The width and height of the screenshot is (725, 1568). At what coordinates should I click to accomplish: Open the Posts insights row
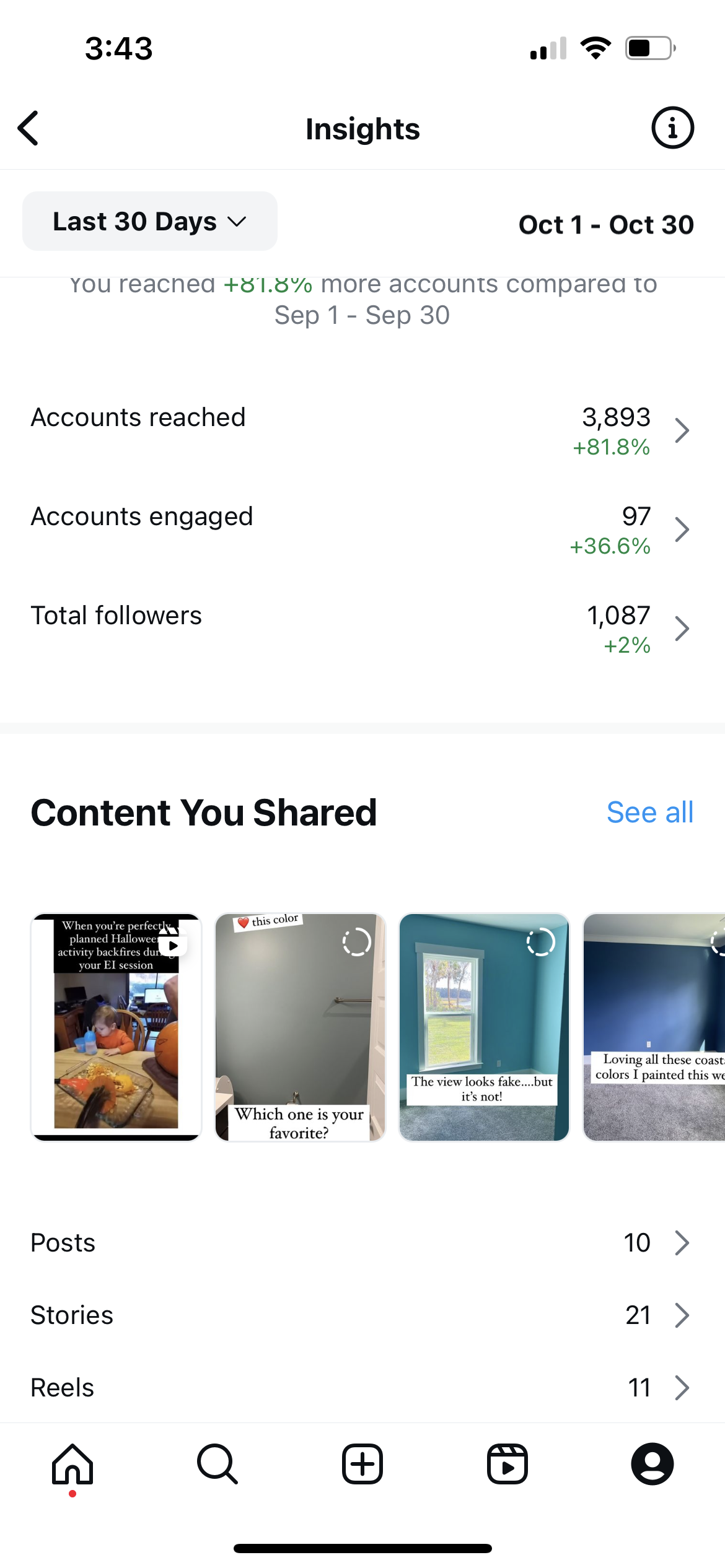pyautogui.click(x=362, y=1243)
